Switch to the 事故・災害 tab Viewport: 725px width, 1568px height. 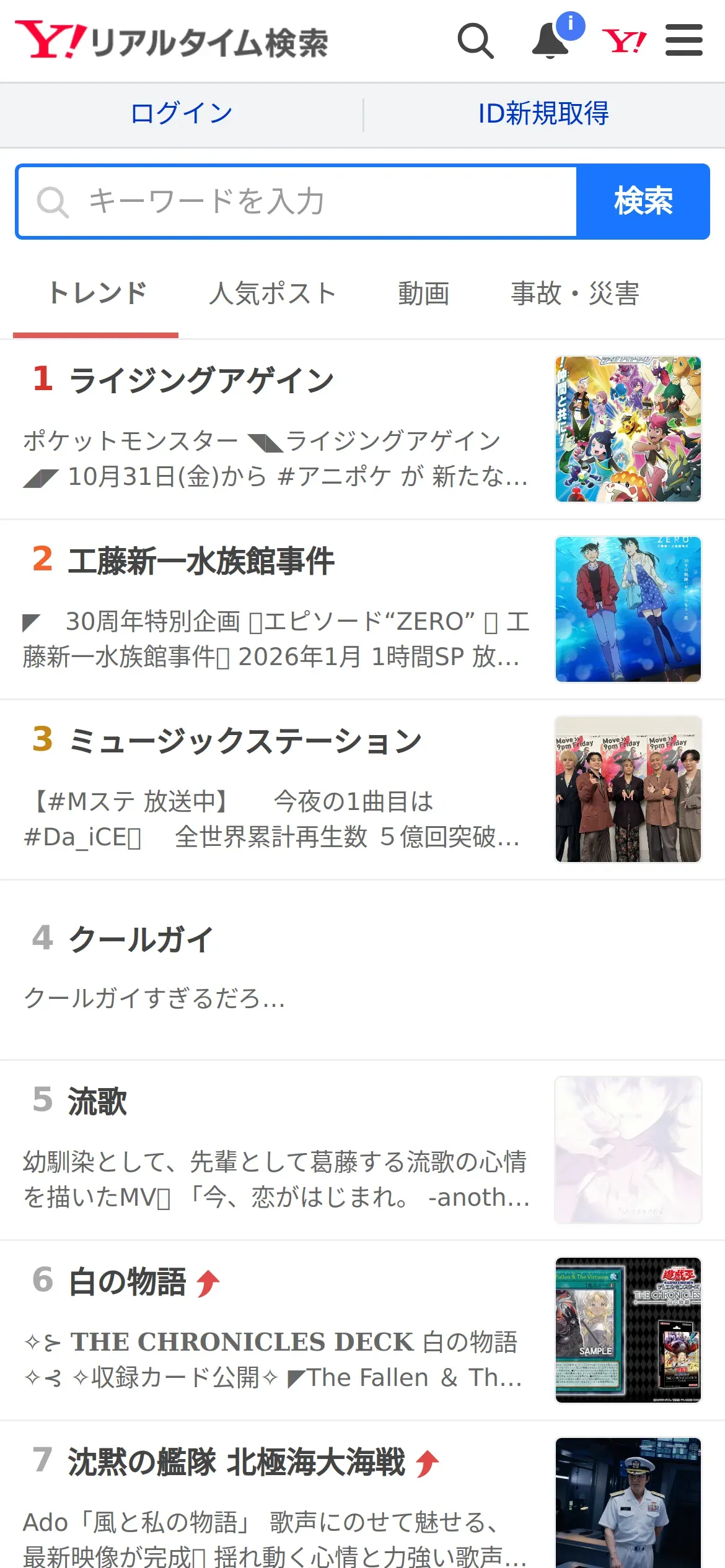pos(574,294)
